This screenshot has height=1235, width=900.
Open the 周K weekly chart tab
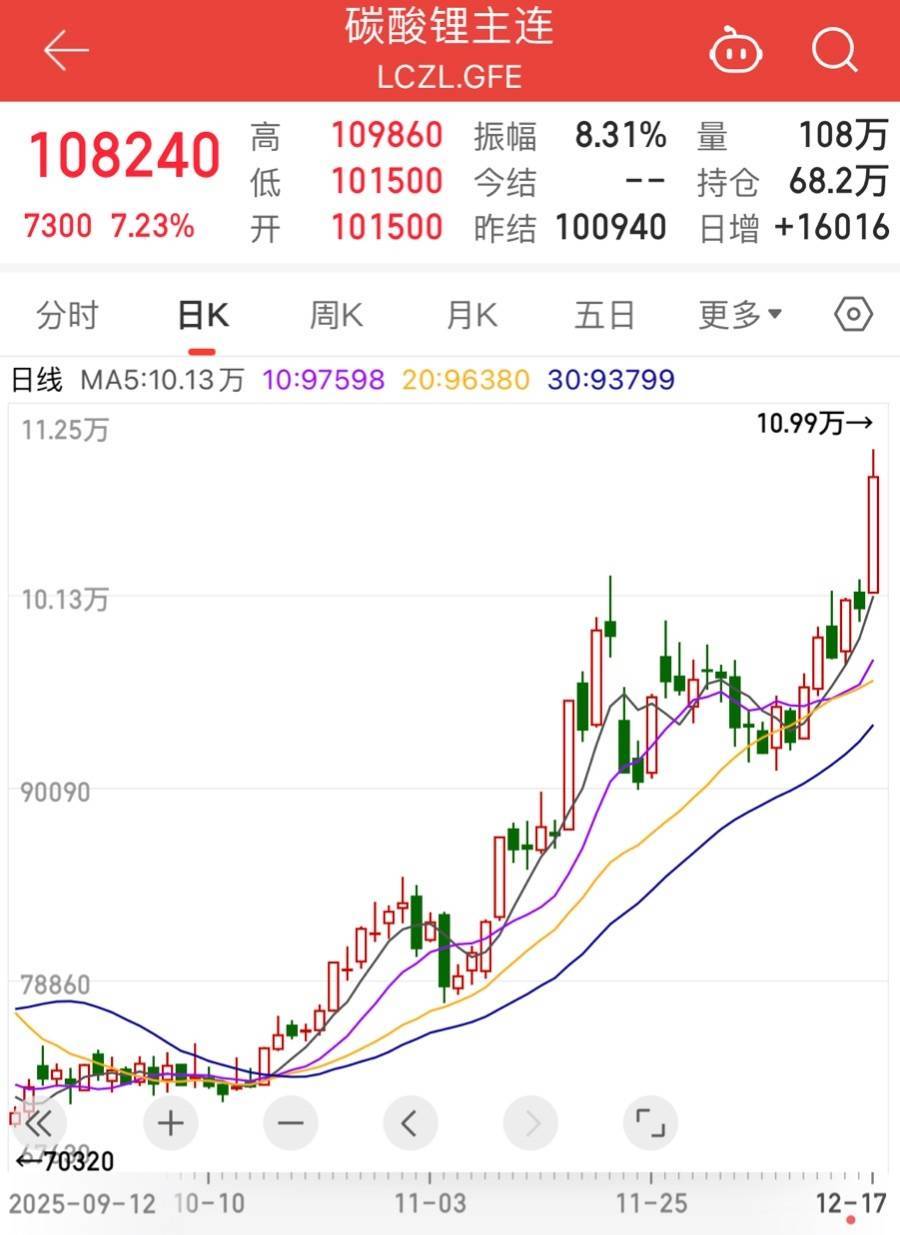(x=336, y=314)
